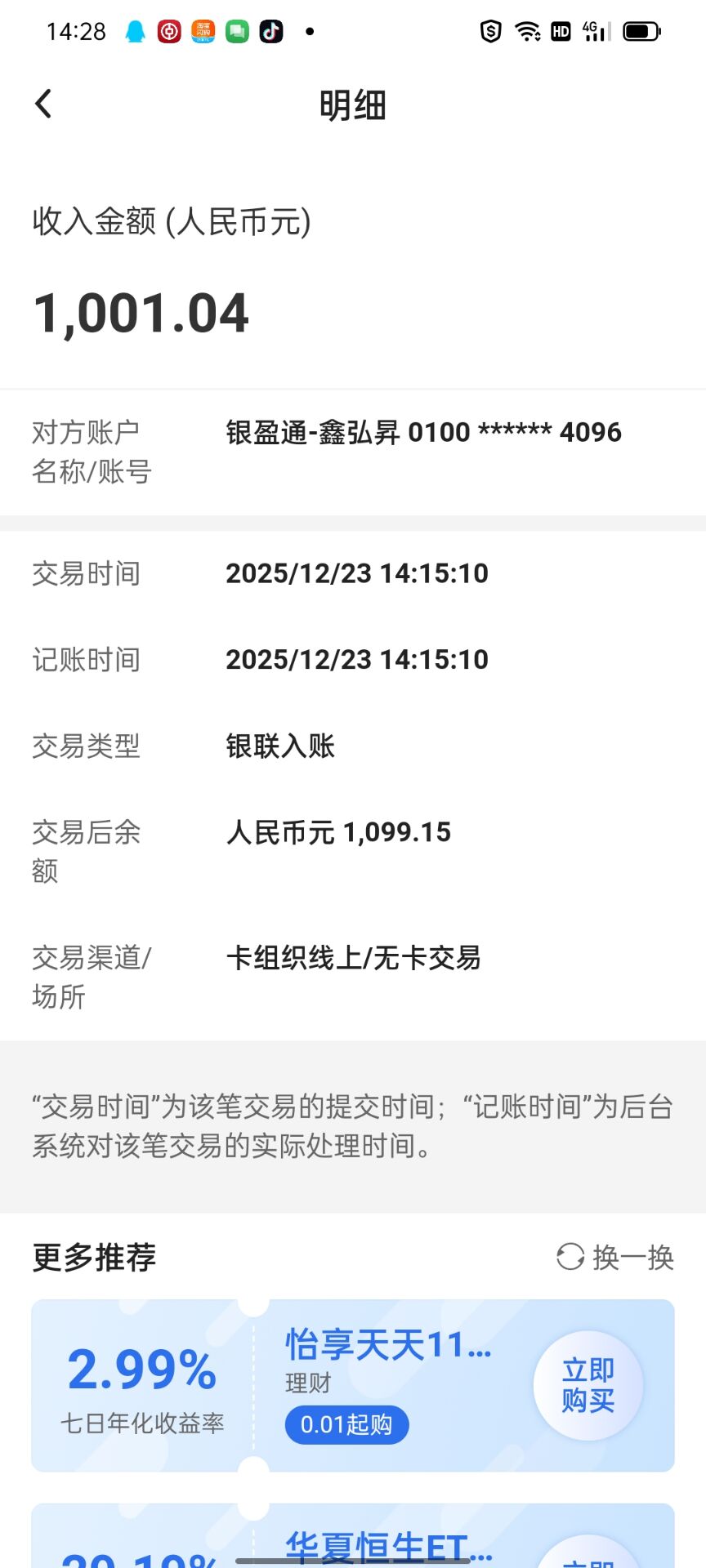The image size is (706, 1568).
Task: Tap the 明细 page title
Action: tap(353, 105)
